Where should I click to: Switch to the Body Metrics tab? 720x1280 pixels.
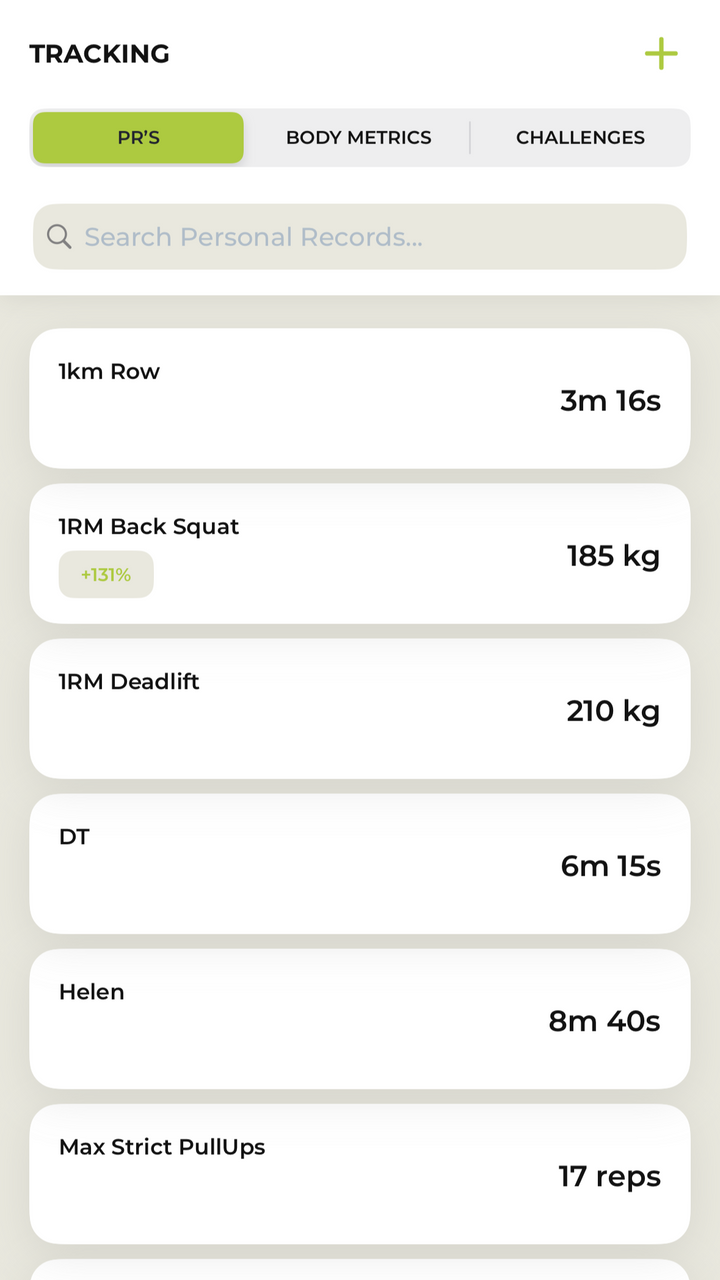[358, 138]
